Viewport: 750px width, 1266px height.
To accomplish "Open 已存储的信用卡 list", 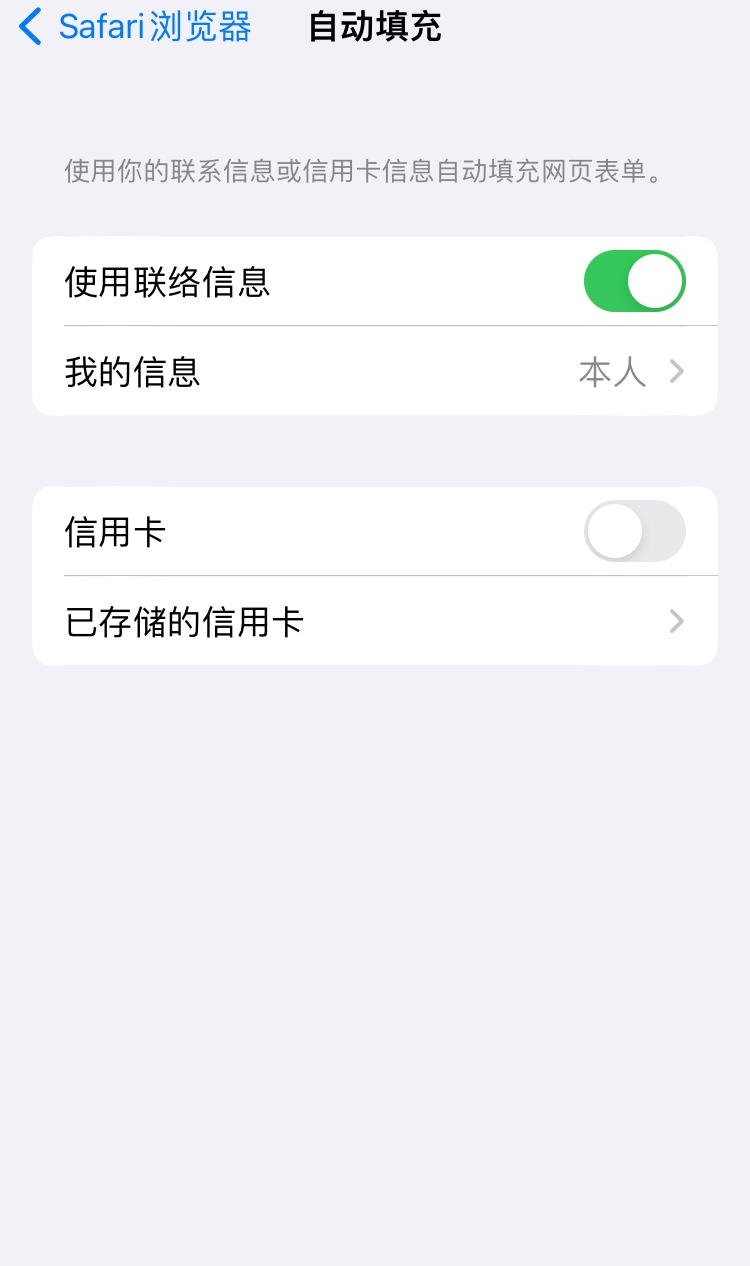I will click(375, 622).
